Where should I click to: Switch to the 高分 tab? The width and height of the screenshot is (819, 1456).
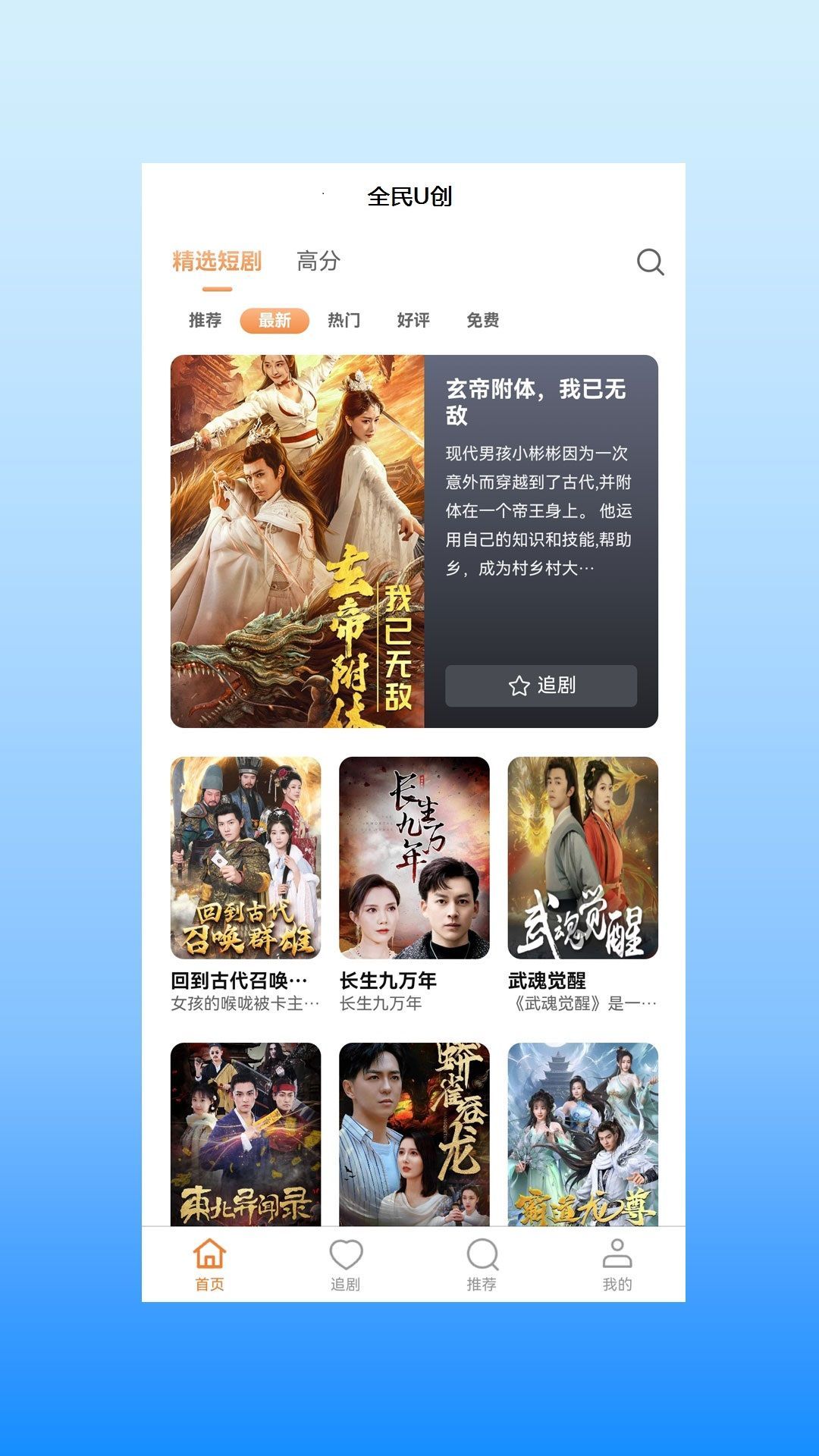[x=318, y=263]
